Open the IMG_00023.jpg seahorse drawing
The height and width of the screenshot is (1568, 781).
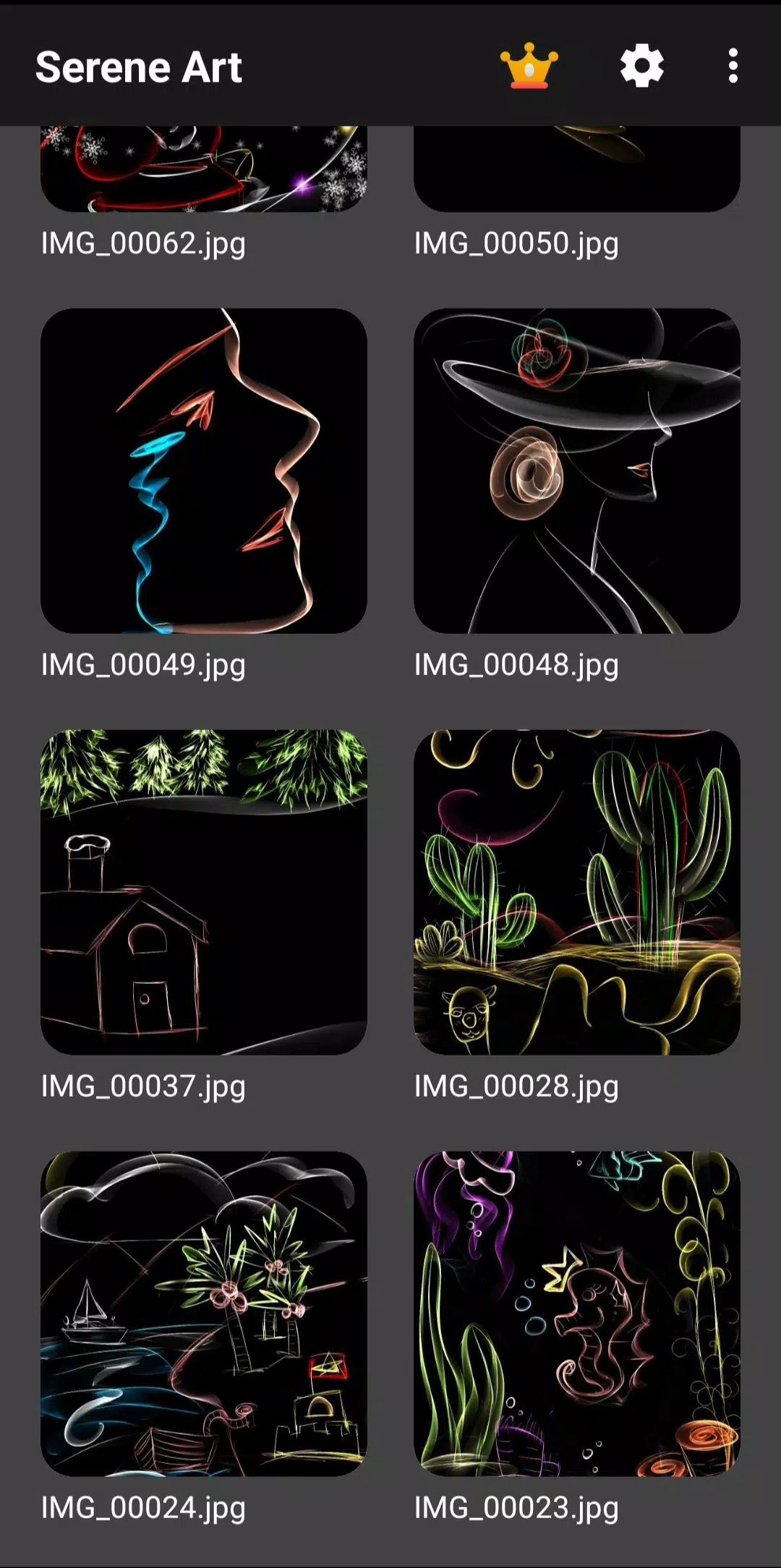(577, 1314)
